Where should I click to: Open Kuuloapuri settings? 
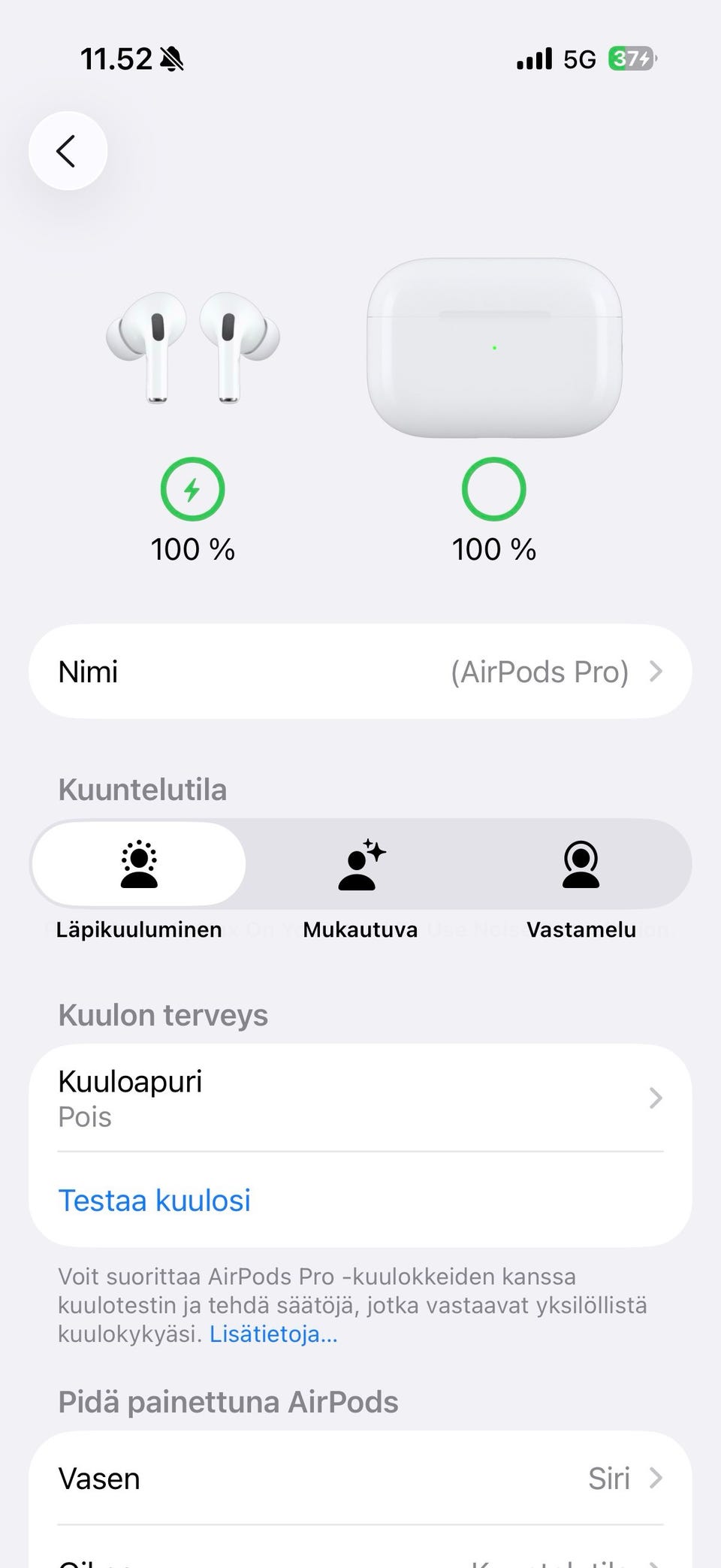click(360, 1098)
